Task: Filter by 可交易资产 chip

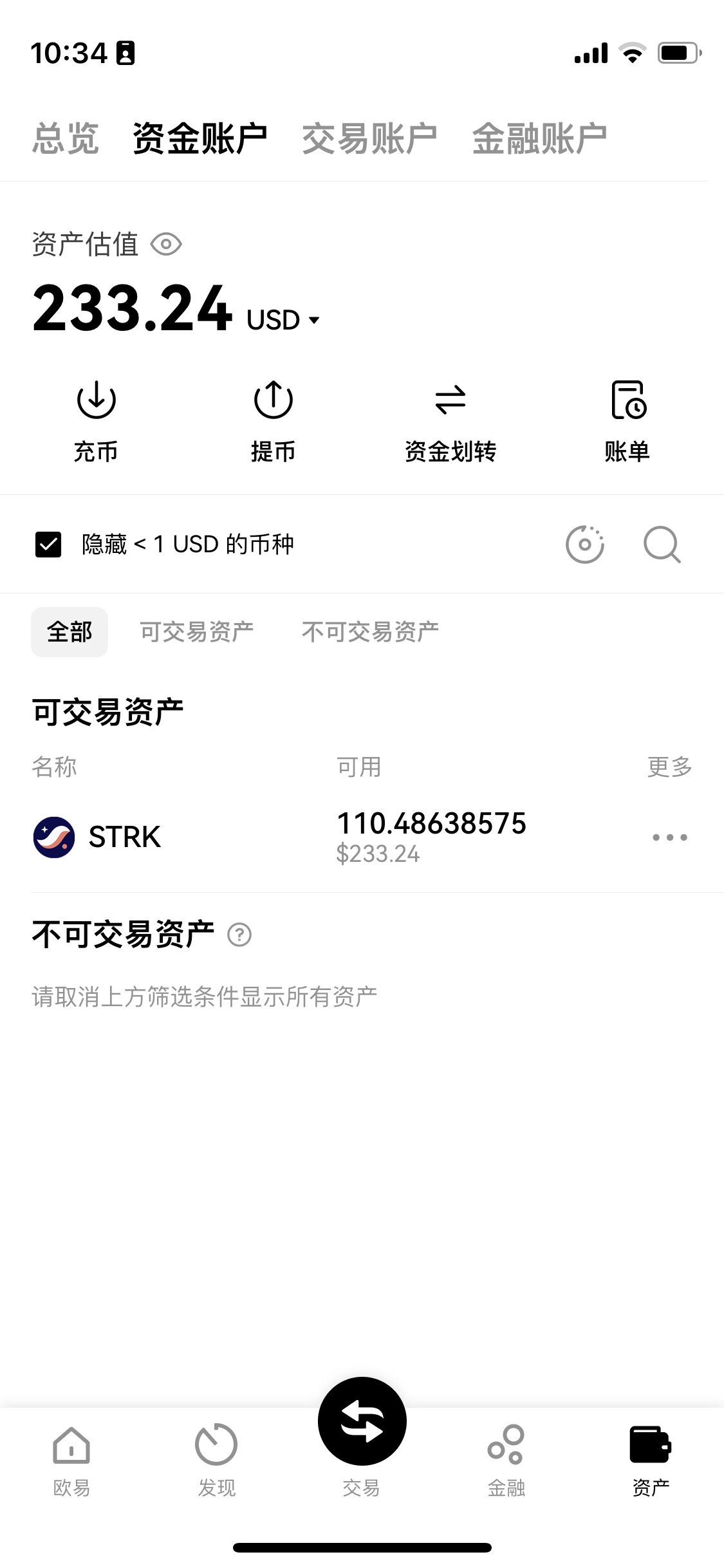Action: point(197,632)
